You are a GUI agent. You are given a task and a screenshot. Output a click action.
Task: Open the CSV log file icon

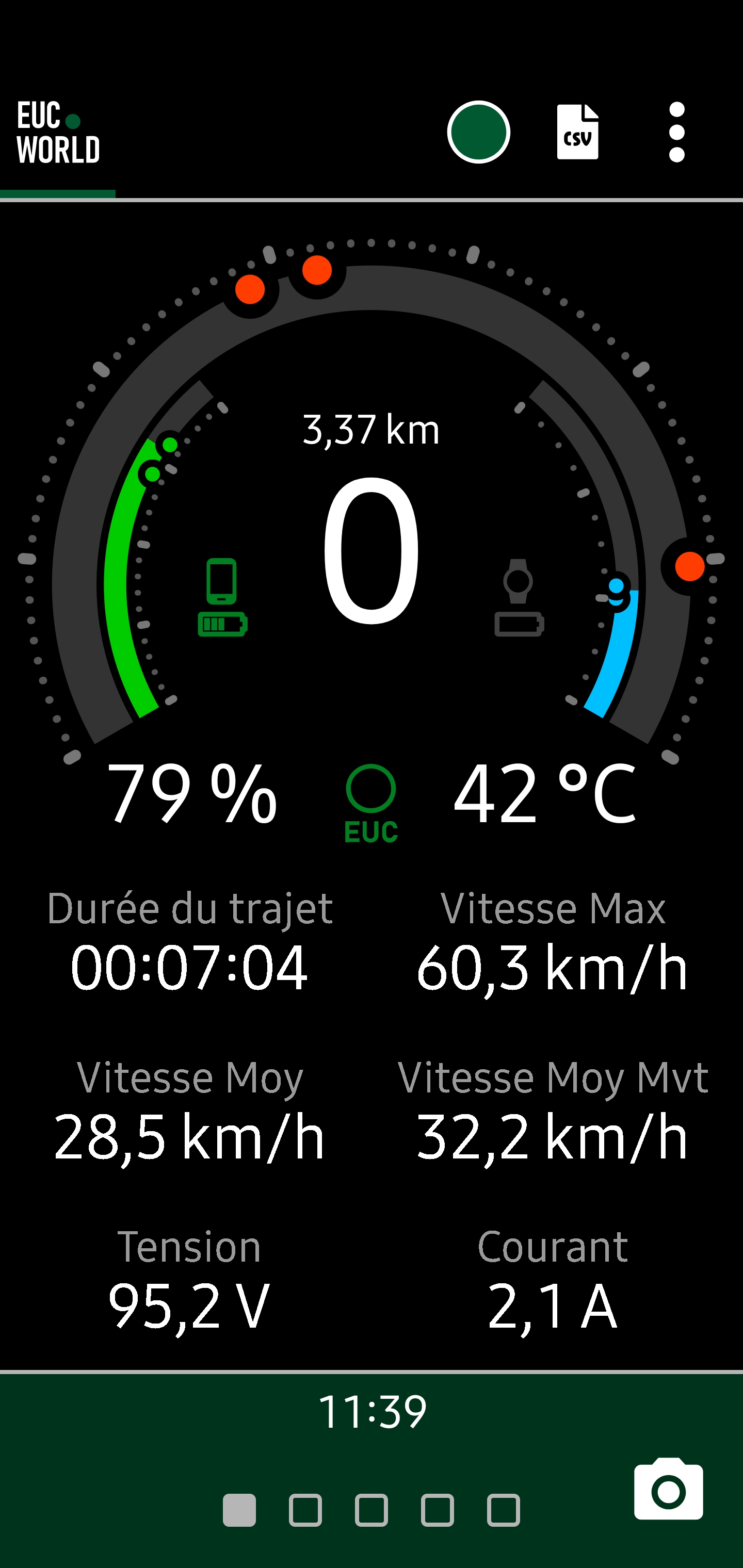[577, 132]
